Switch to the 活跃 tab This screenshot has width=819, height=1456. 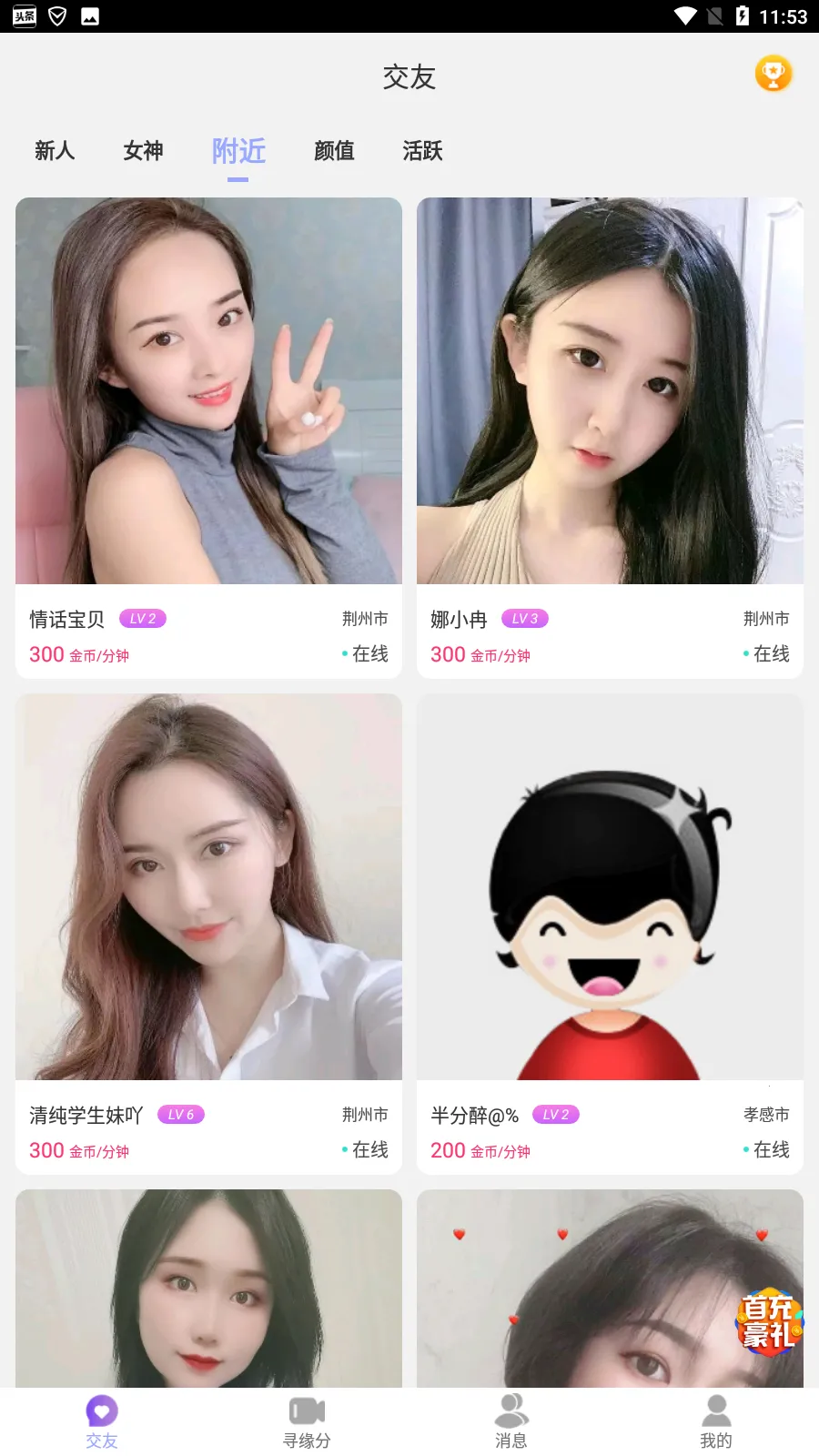click(422, 150)
